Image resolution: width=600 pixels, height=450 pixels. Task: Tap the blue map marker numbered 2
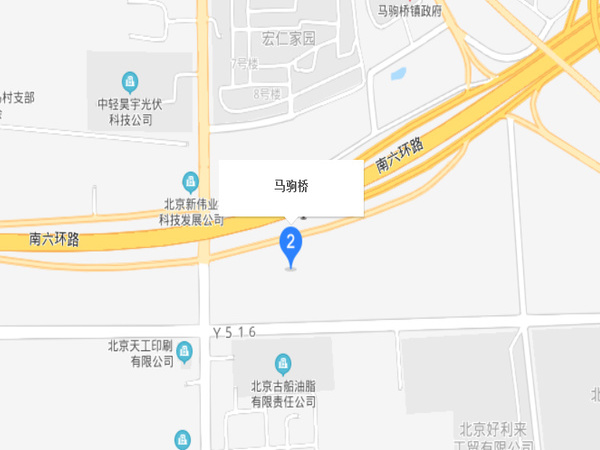pos(290,244)
